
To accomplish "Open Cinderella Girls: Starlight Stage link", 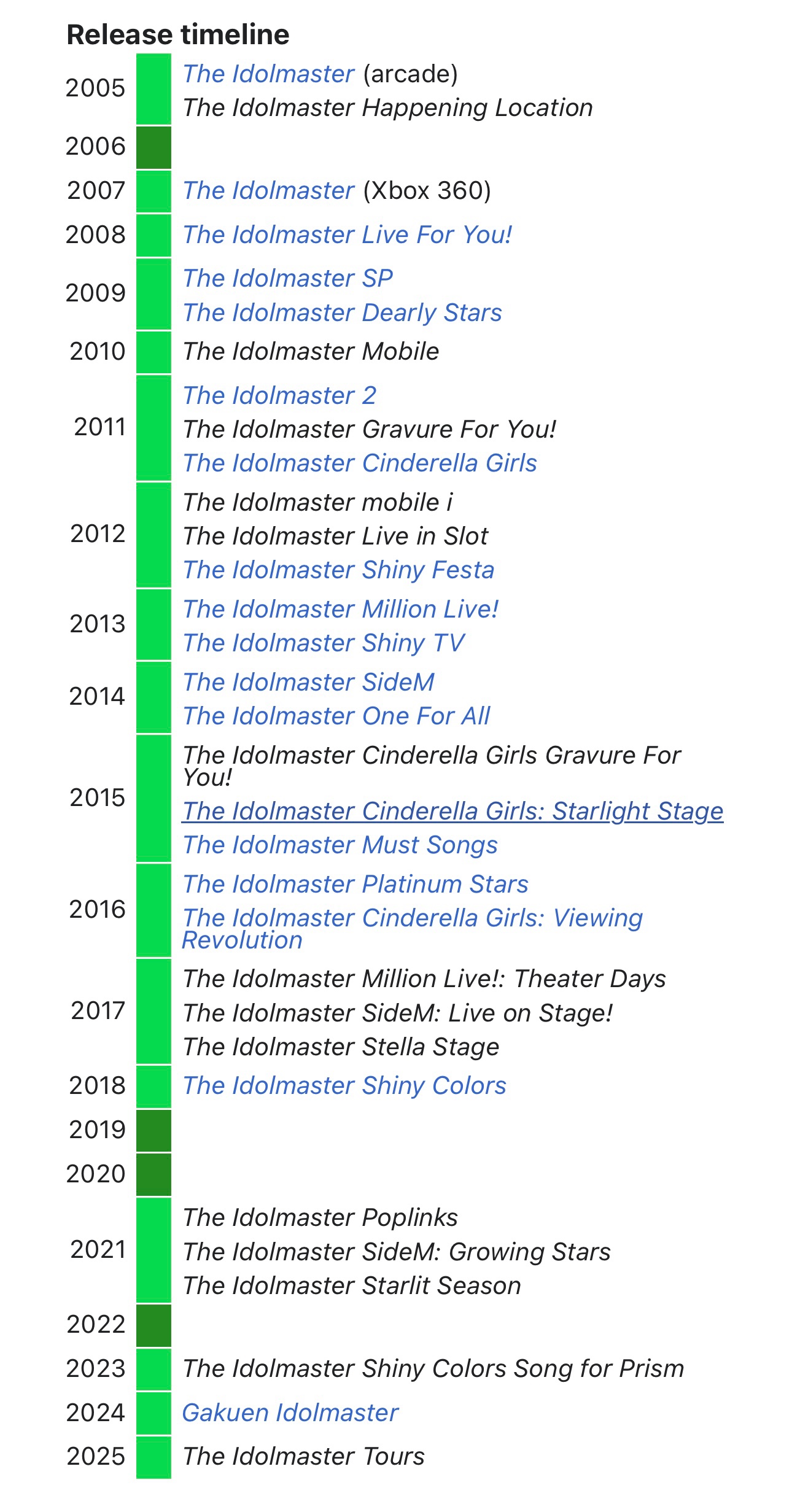I will pyautogui.click(x=452, y=812).
